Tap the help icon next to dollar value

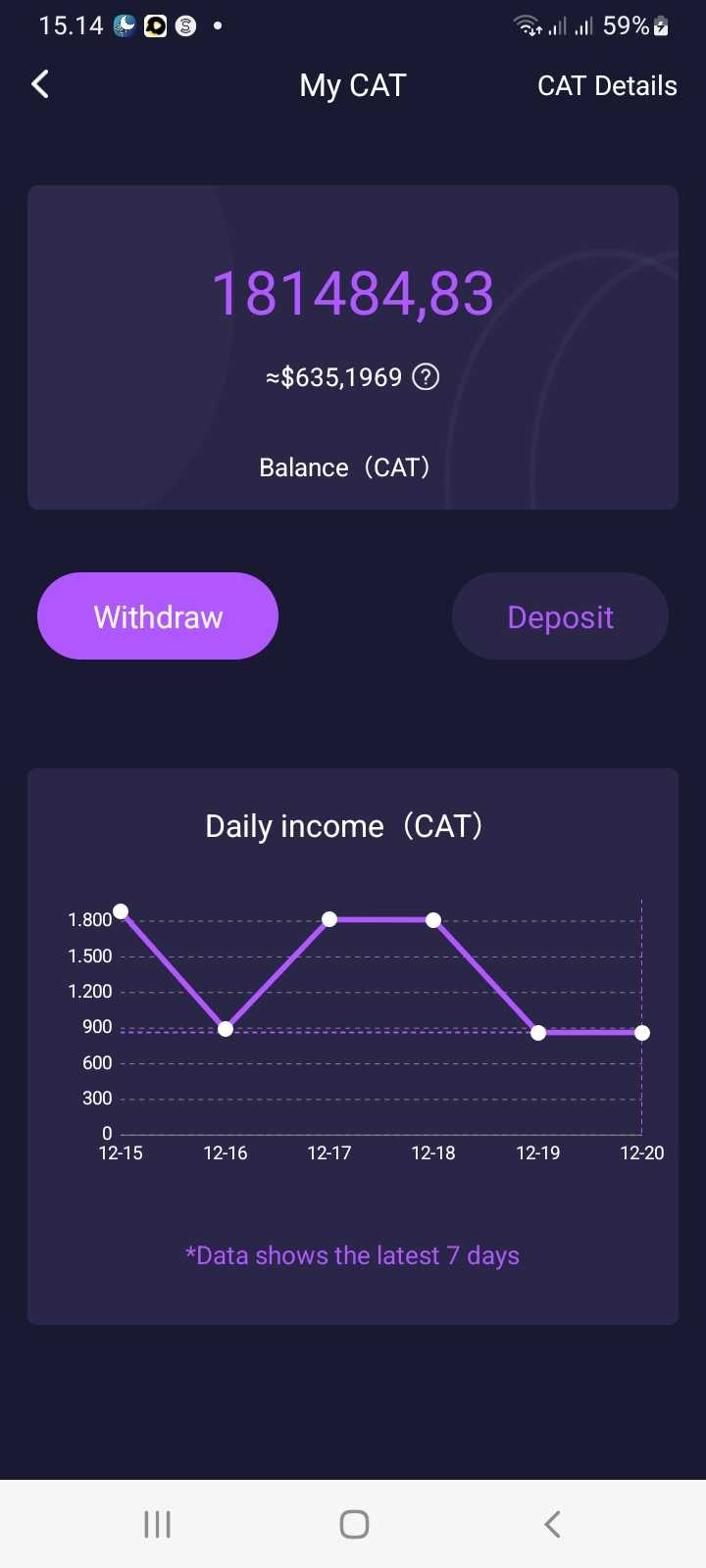pos(426,377)
